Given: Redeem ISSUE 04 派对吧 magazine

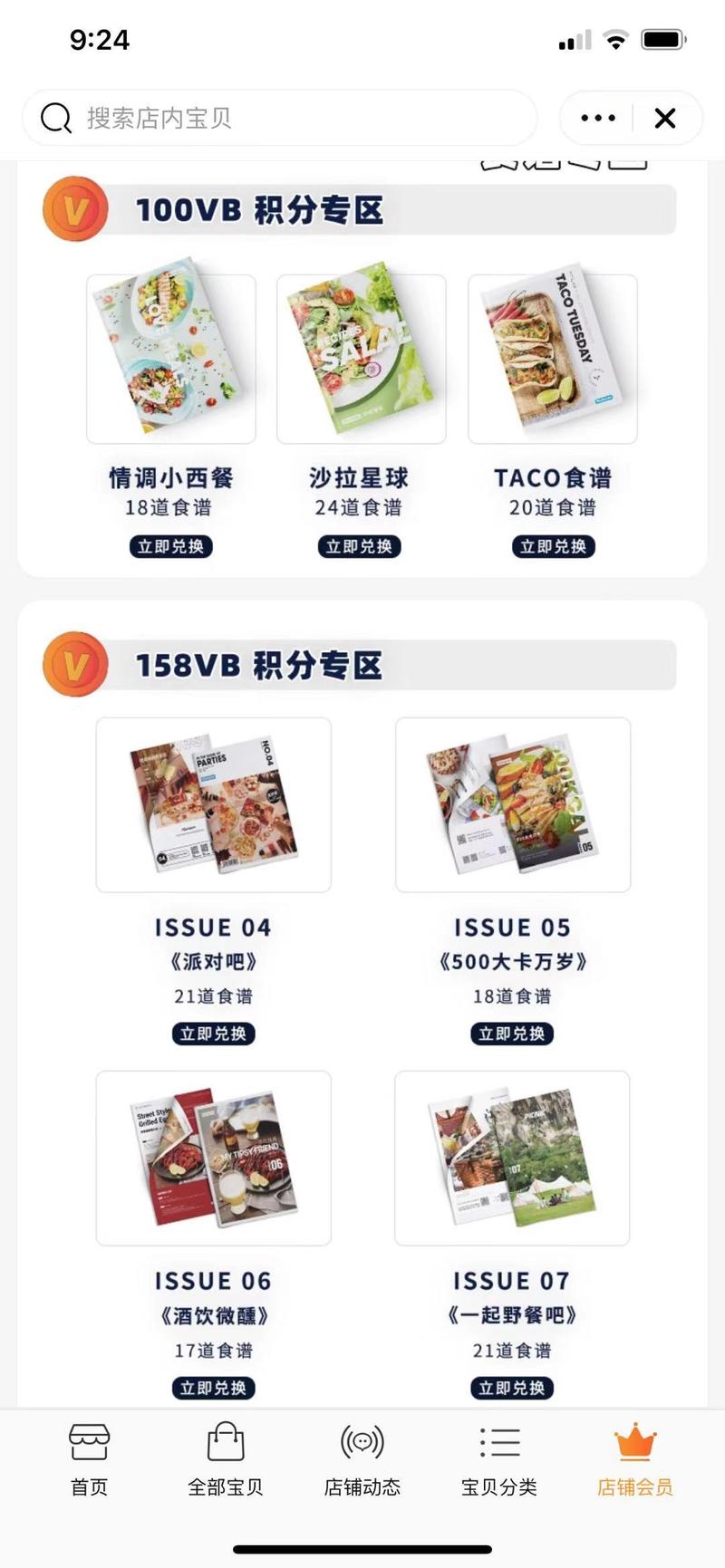Looking at the screenshot, I should [213, 1034].
